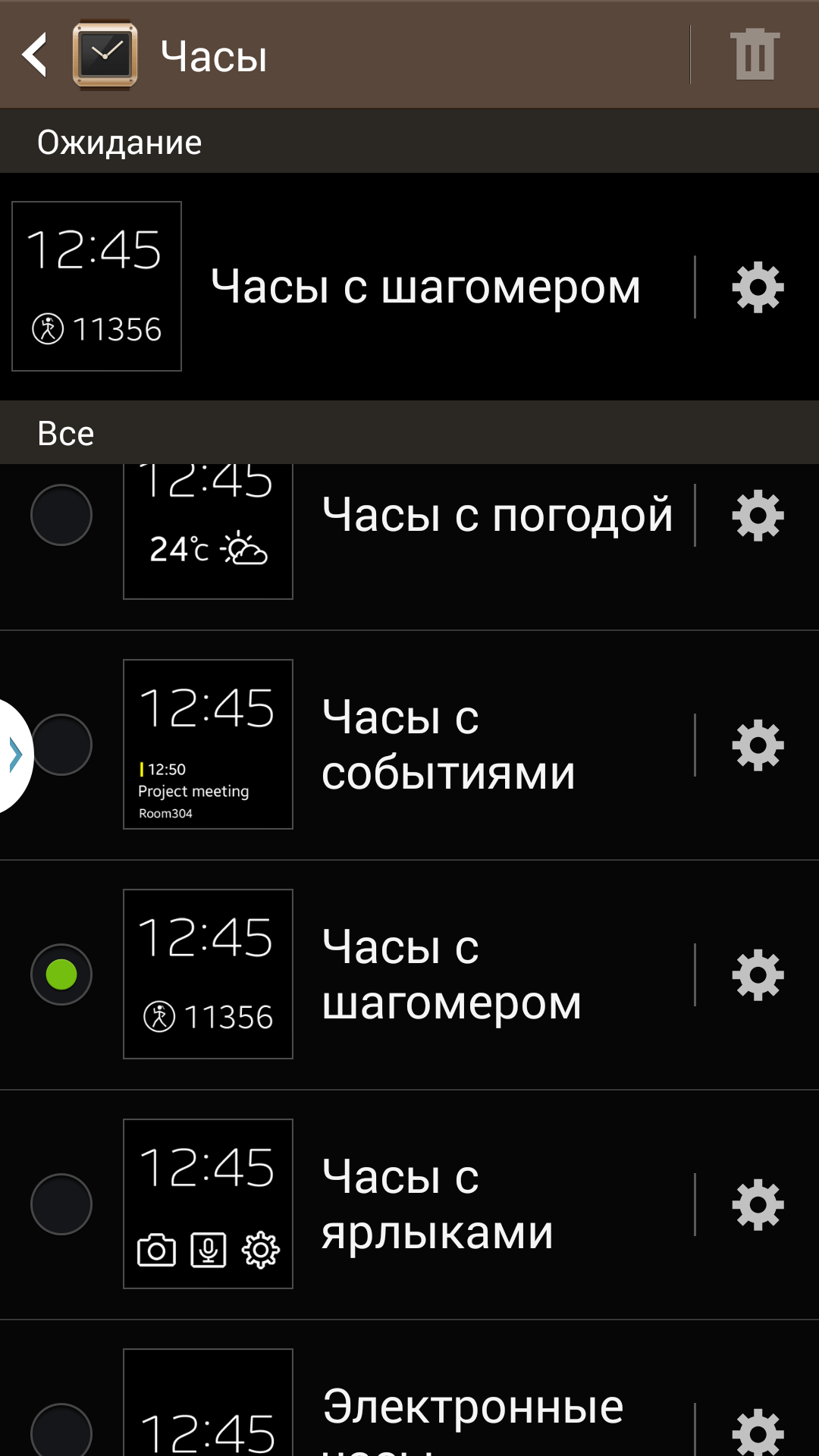
Task: Open settings gear under Ожидание section
Action: (x=758, y=287)
